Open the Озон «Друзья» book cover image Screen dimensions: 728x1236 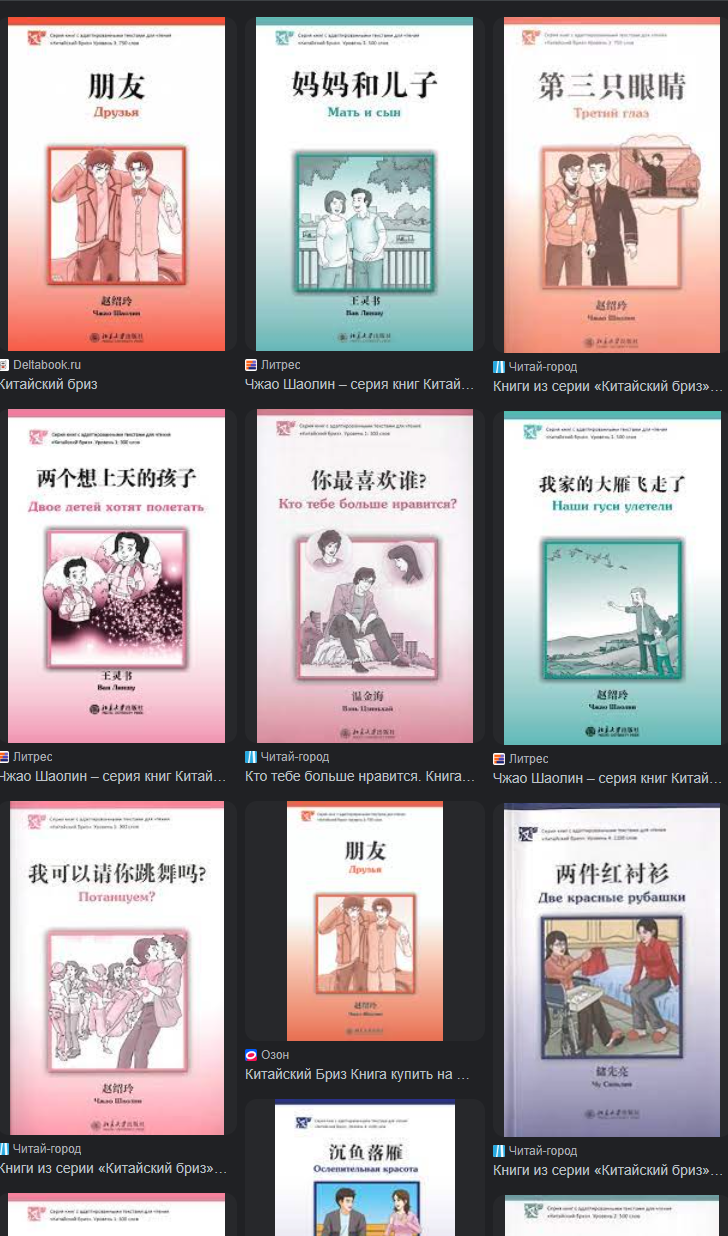(x=364, y=921)
